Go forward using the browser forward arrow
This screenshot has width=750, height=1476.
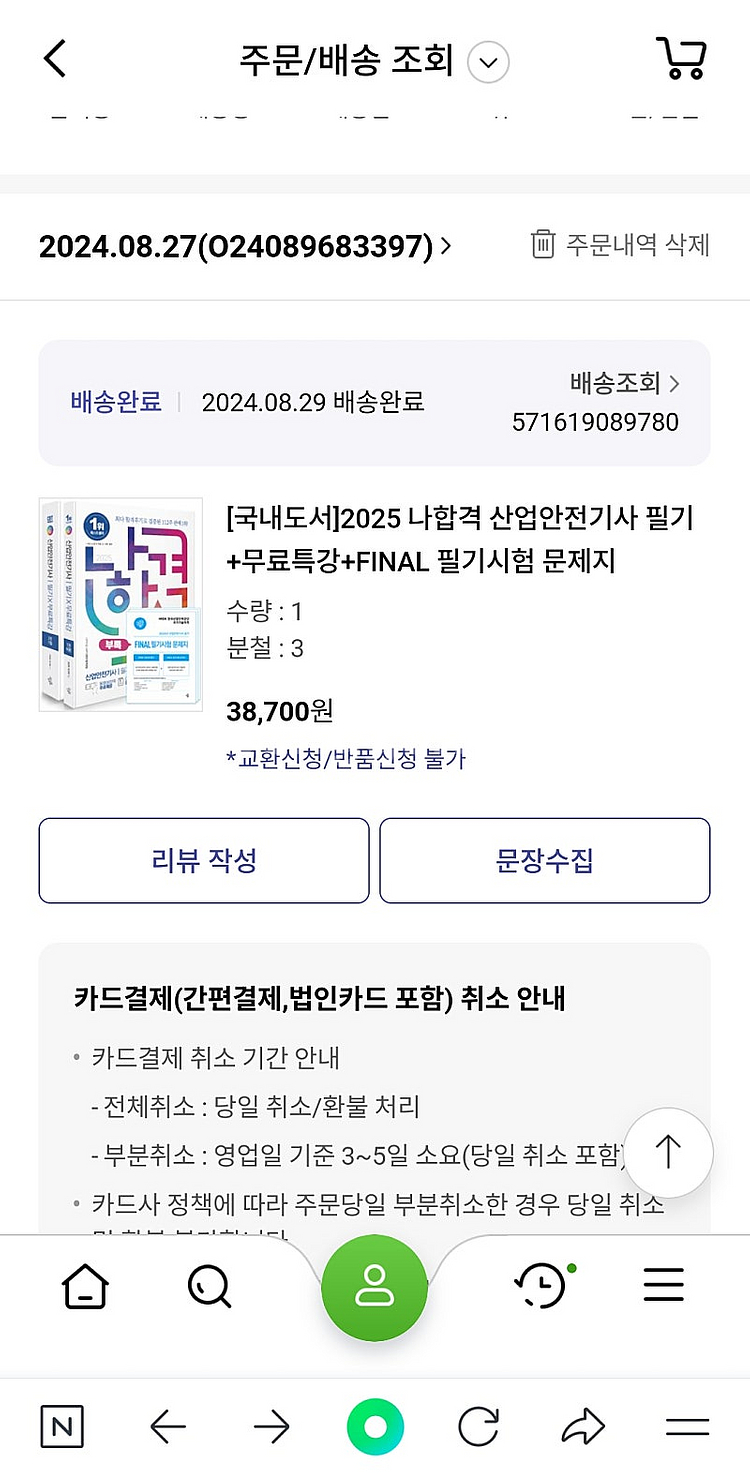pyautogui.click(x=270, y=1427)
